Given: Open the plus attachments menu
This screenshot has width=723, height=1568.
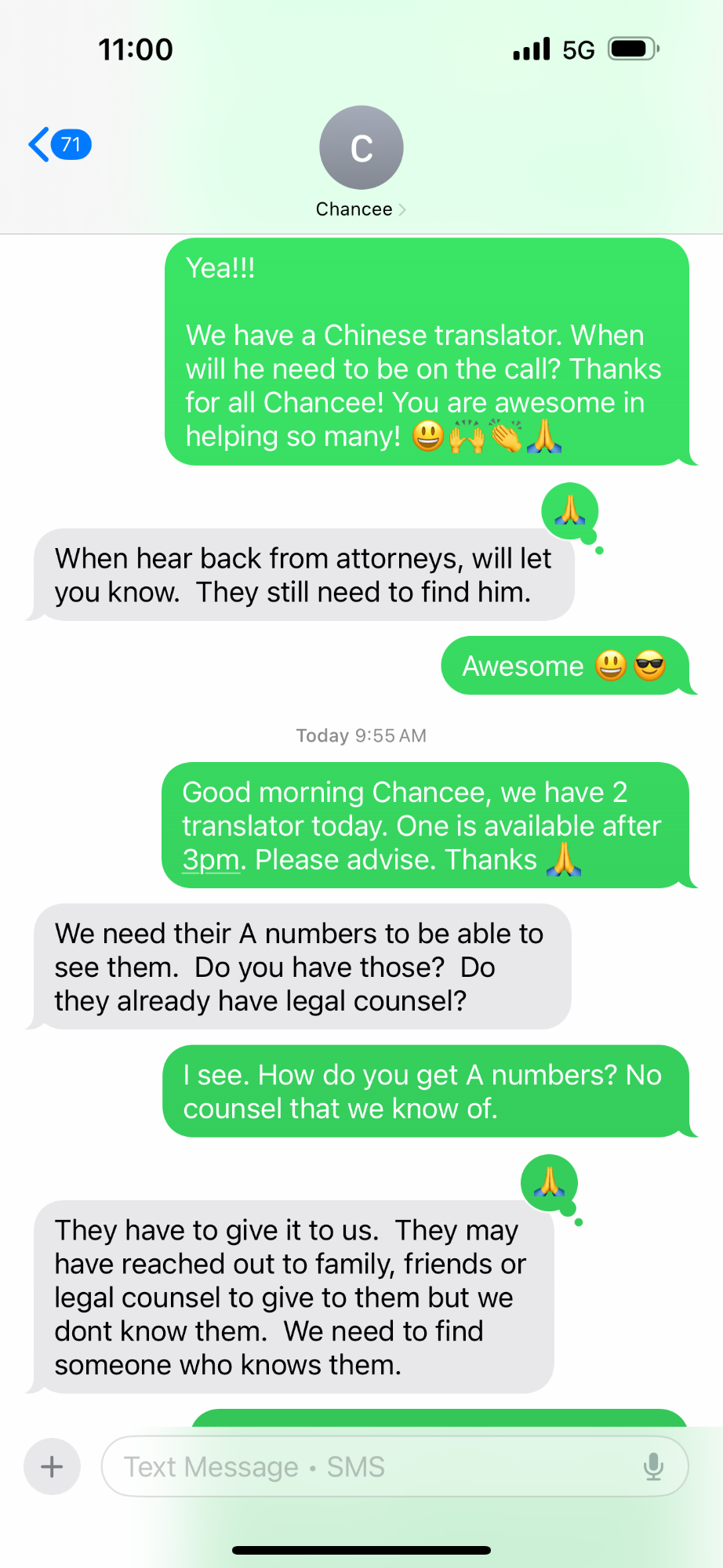Looking at the screenshot, I should point(52,1466).
